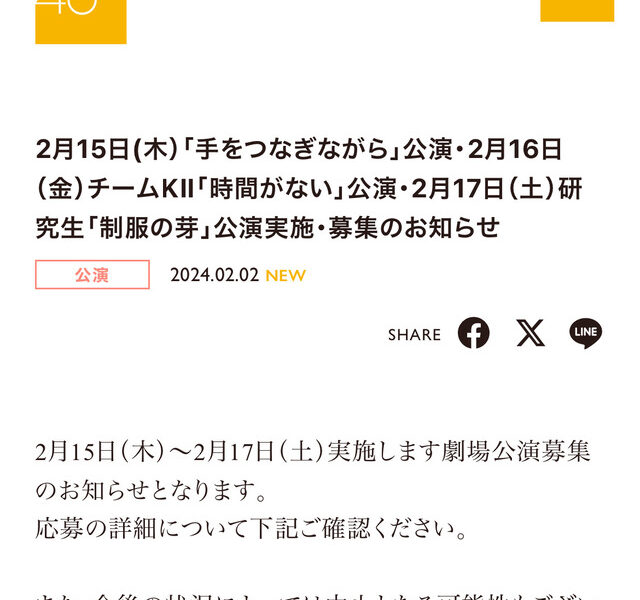This screenshot has width=640, height=600.
Task: Tap the orange site logo at top left
Action: (81, 18)
